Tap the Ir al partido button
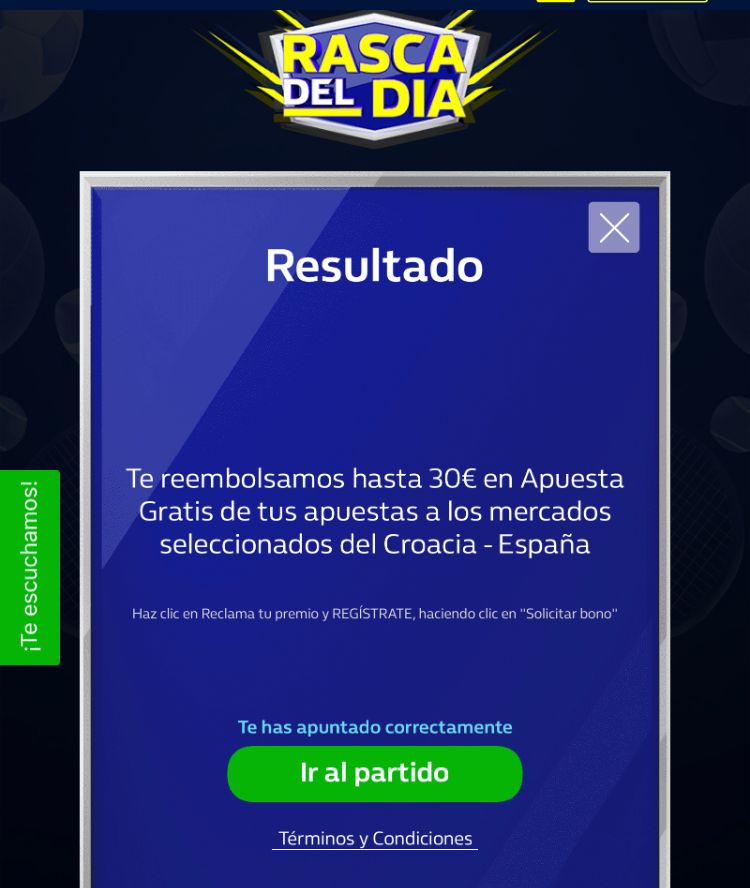 (374, 773)
